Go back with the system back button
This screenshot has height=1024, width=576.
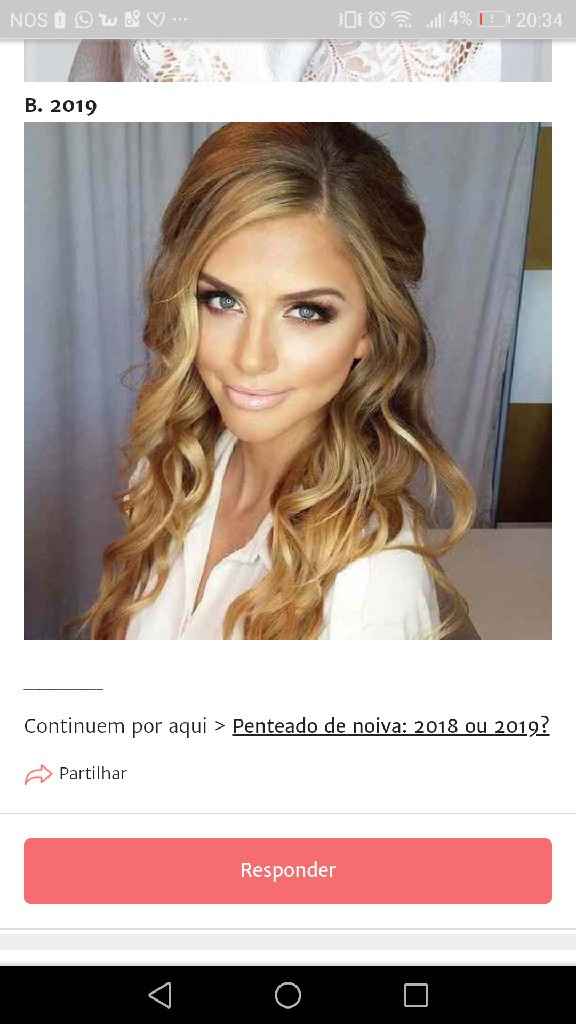[x=160, y=995]
